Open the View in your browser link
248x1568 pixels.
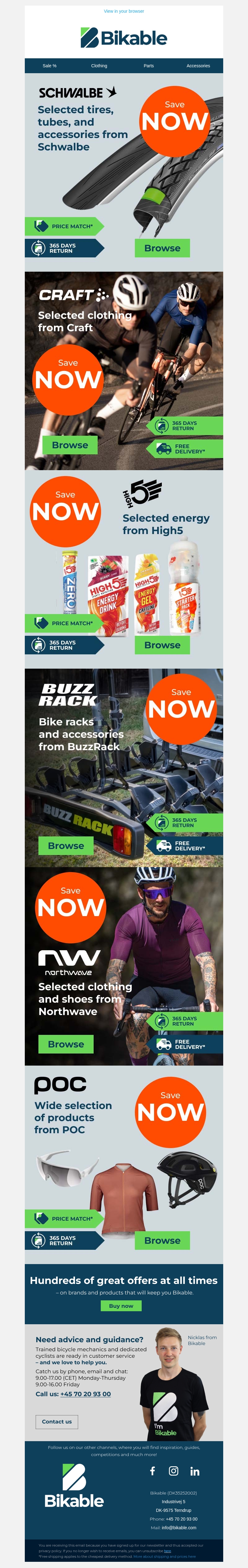coord(124,11)
